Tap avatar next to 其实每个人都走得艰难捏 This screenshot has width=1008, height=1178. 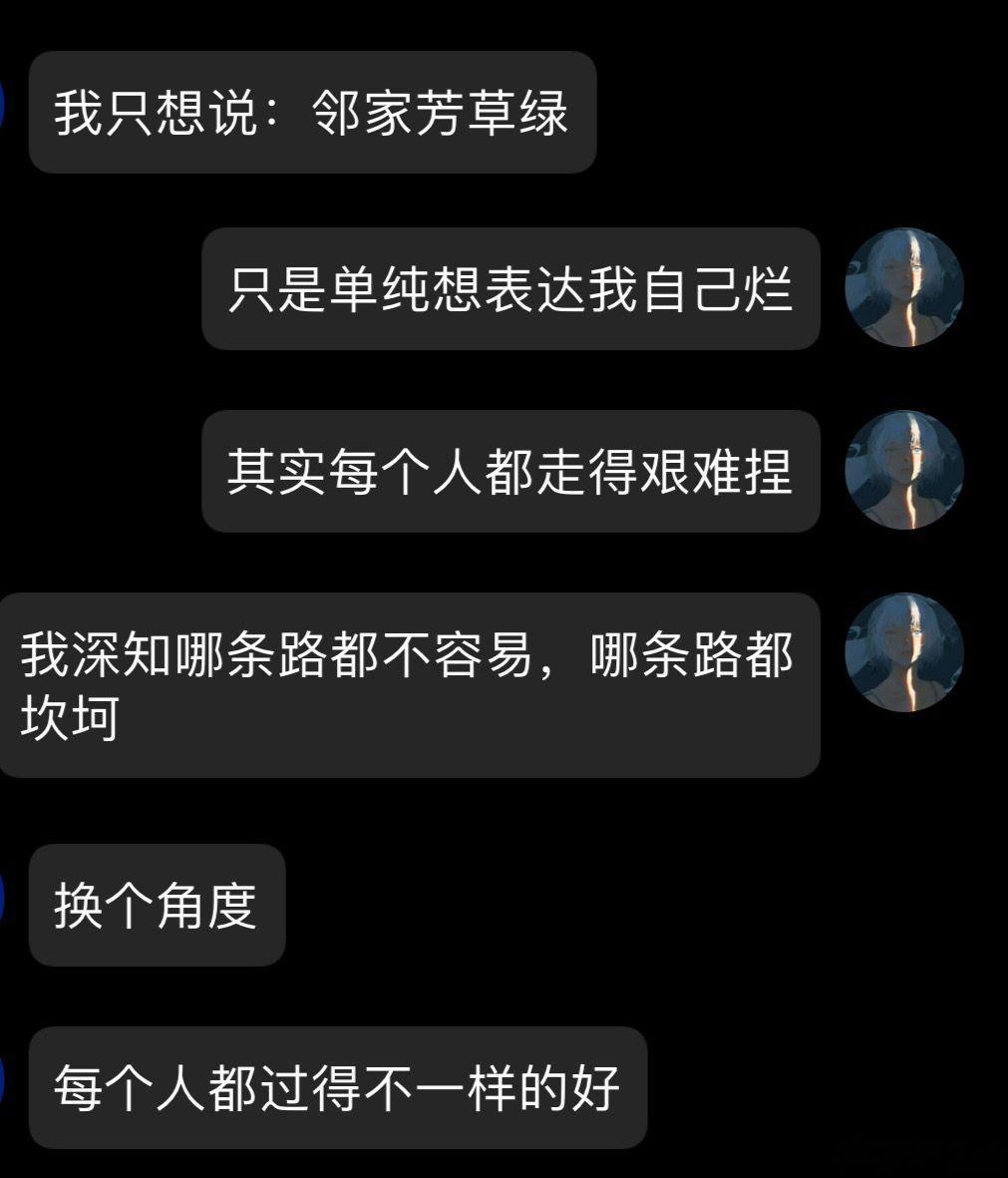[x=903, y=470]
